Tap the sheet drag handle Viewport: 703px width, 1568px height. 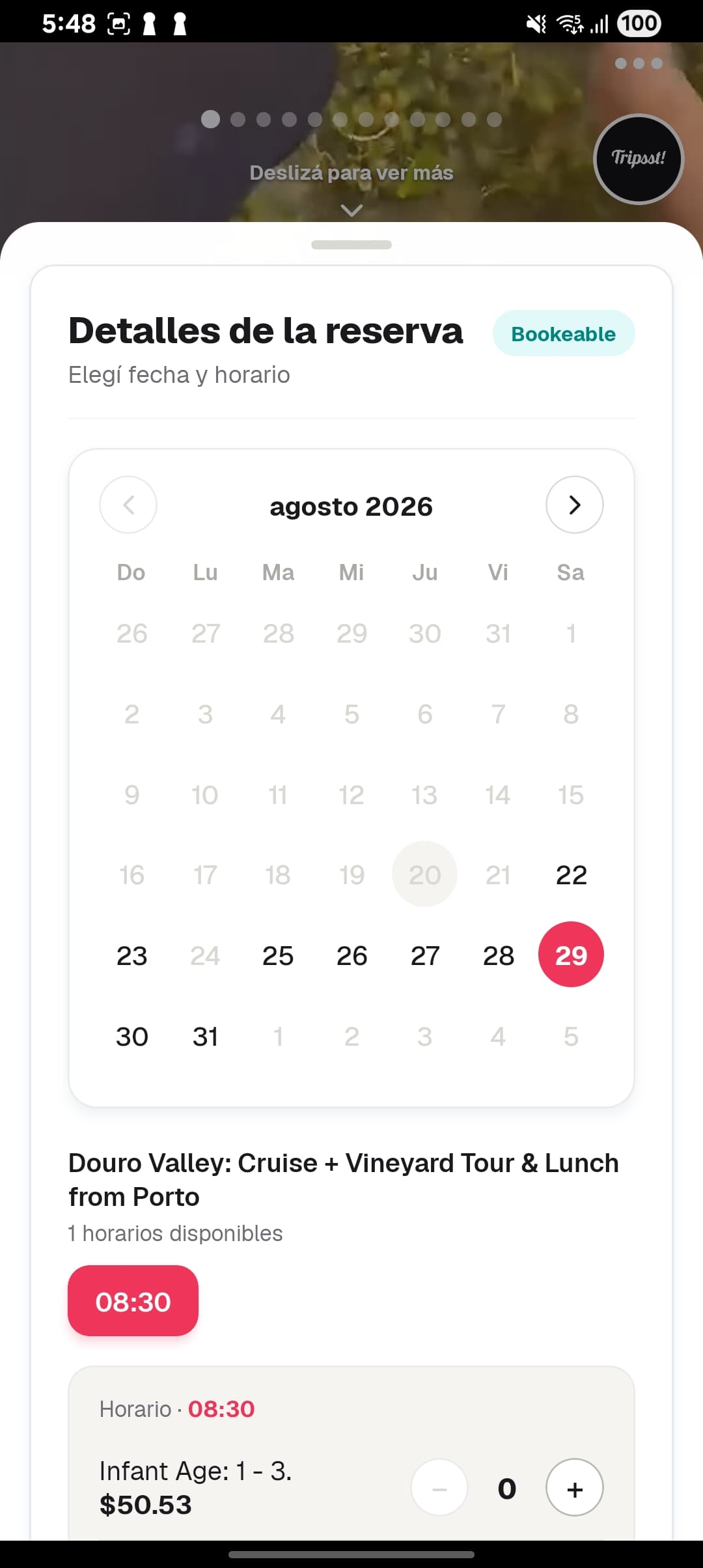(x=351, y=245)
